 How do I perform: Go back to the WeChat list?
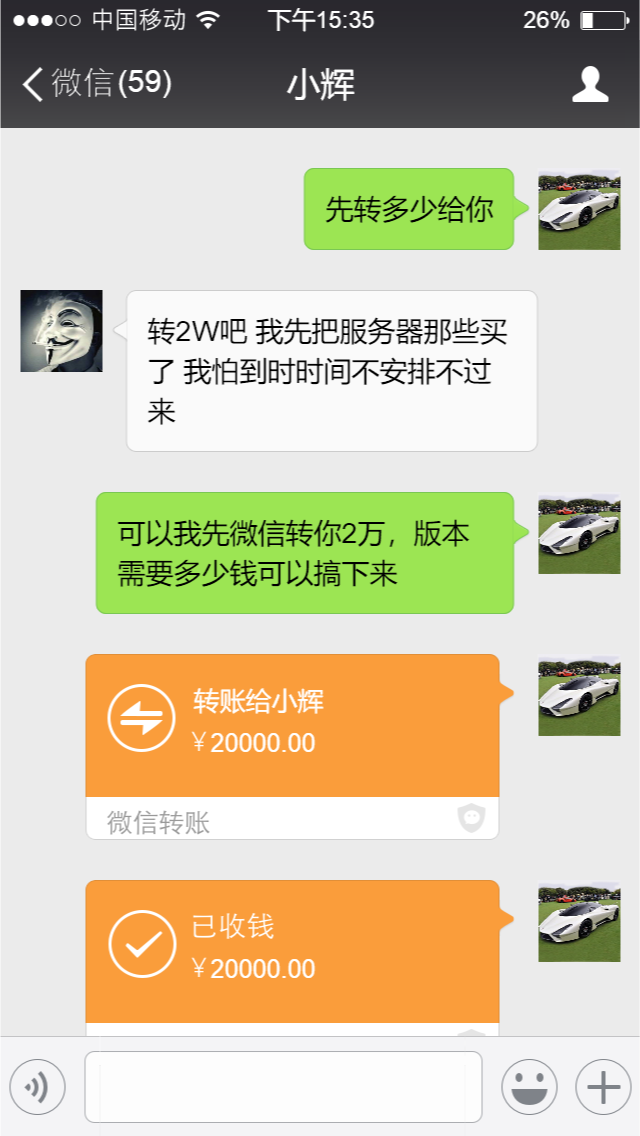95,84
